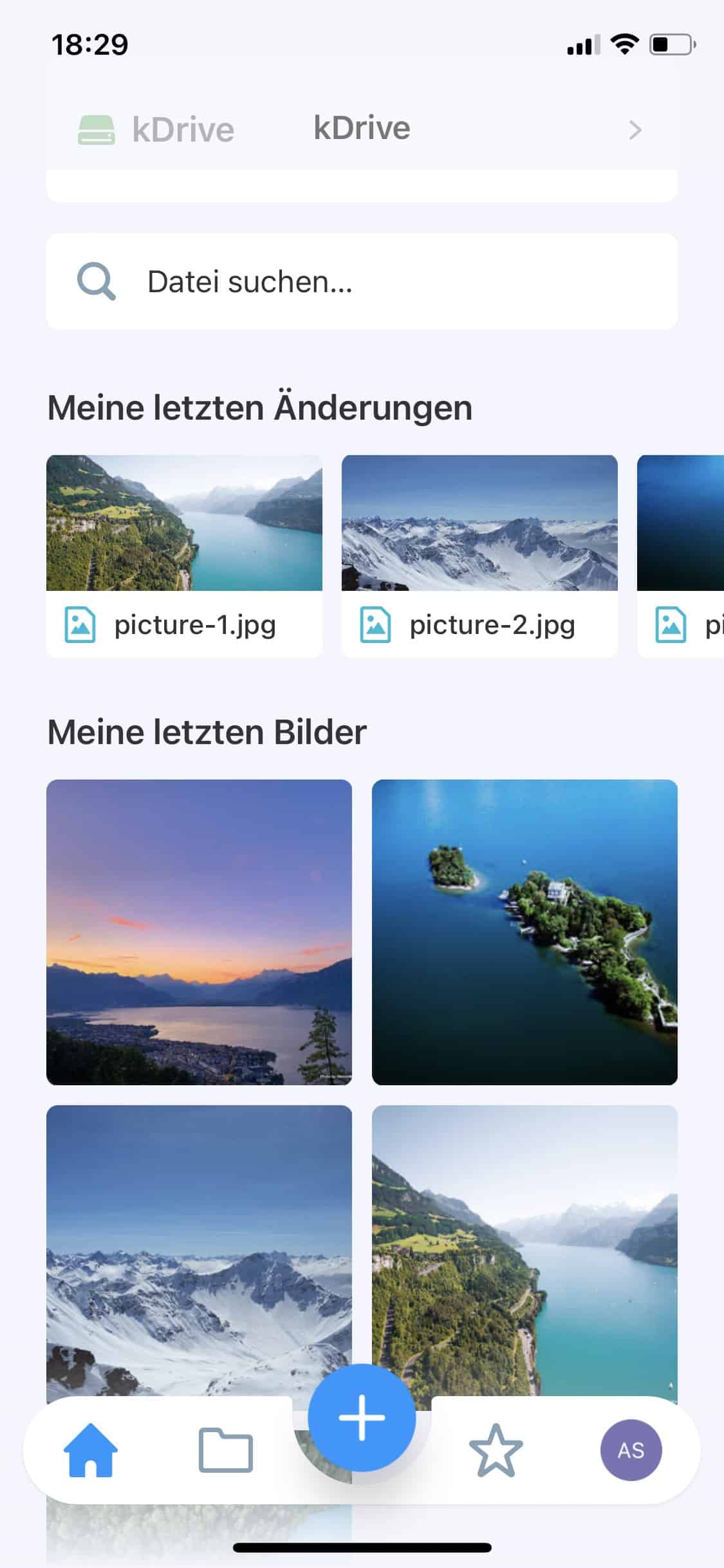724x1568 pixels.
Task: Switch to the Favorites star tab
Action: point(496,1450)
